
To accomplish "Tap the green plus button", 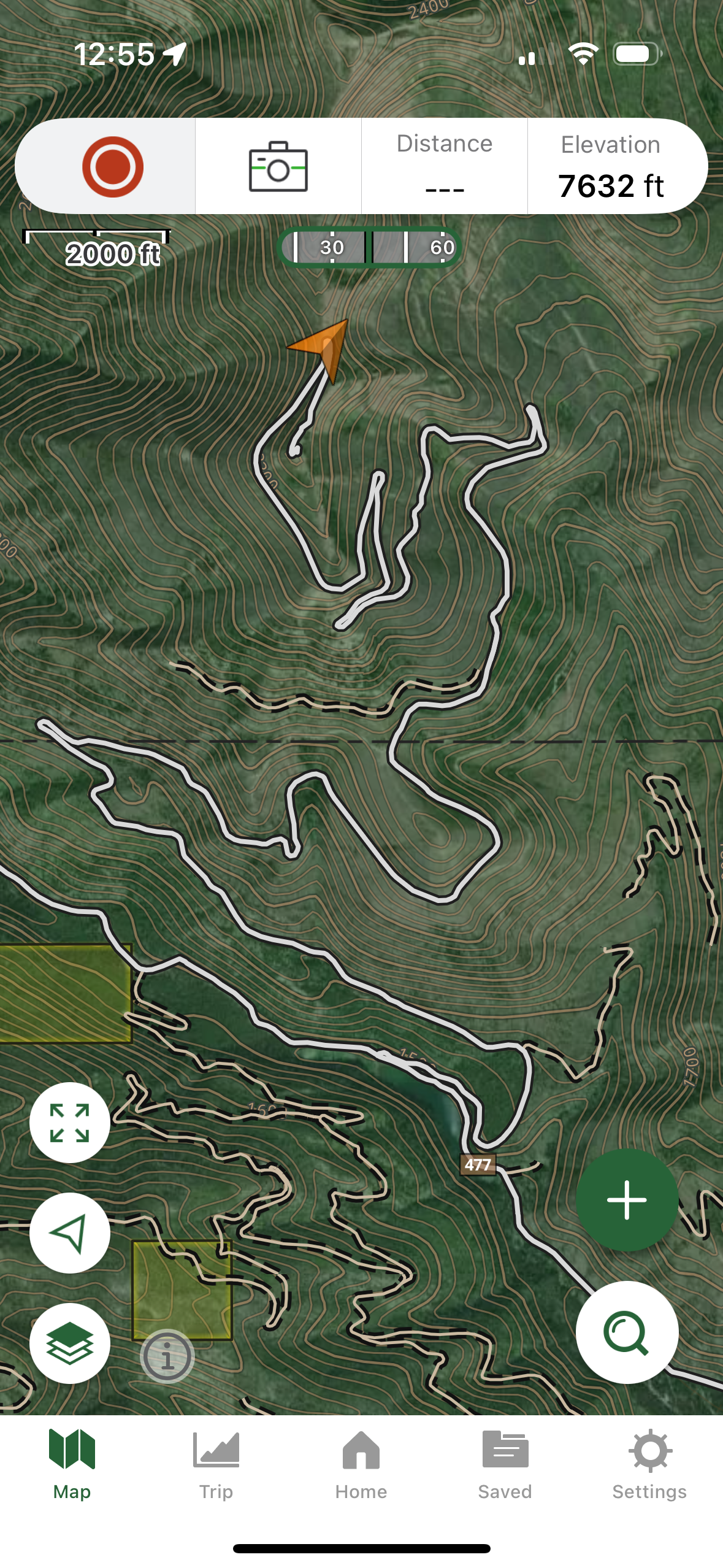I will coord(626,1199).
